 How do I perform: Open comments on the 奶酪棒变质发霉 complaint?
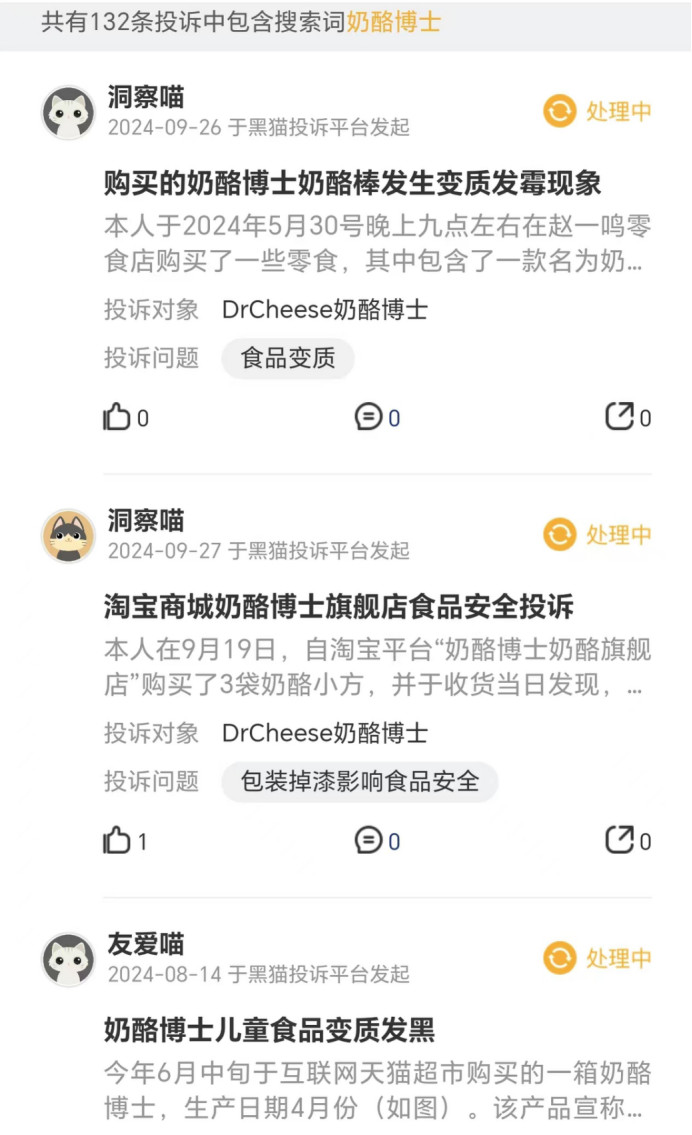(x=369, y=417)
